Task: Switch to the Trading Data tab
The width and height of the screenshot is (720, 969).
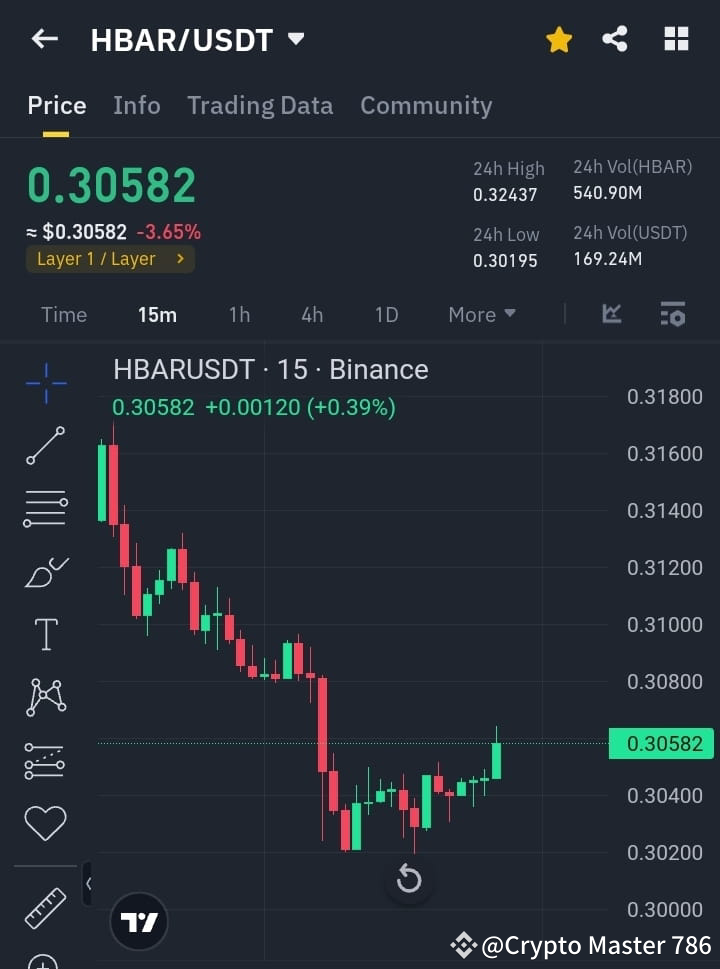Action: point(260,105)
